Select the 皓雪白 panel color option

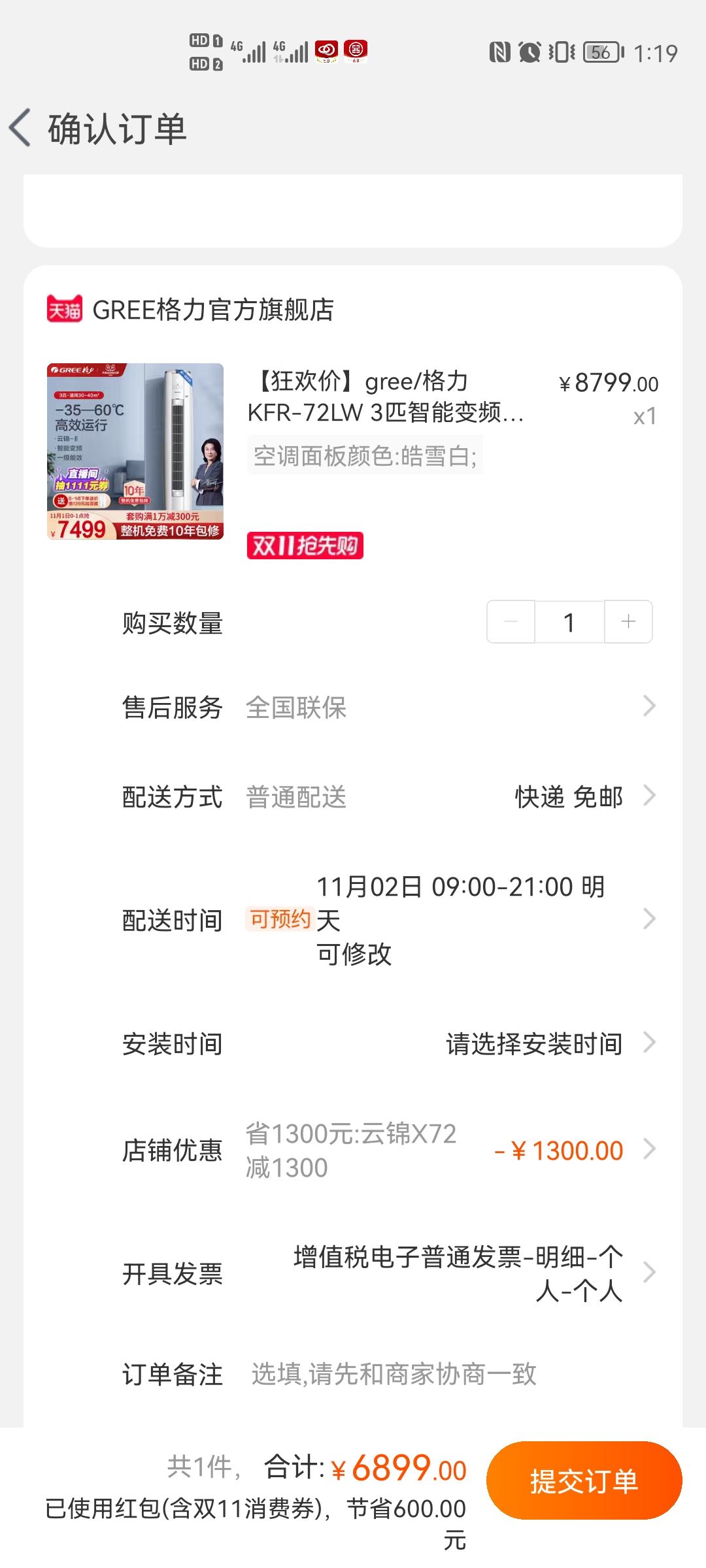click(x=366, y=457)
